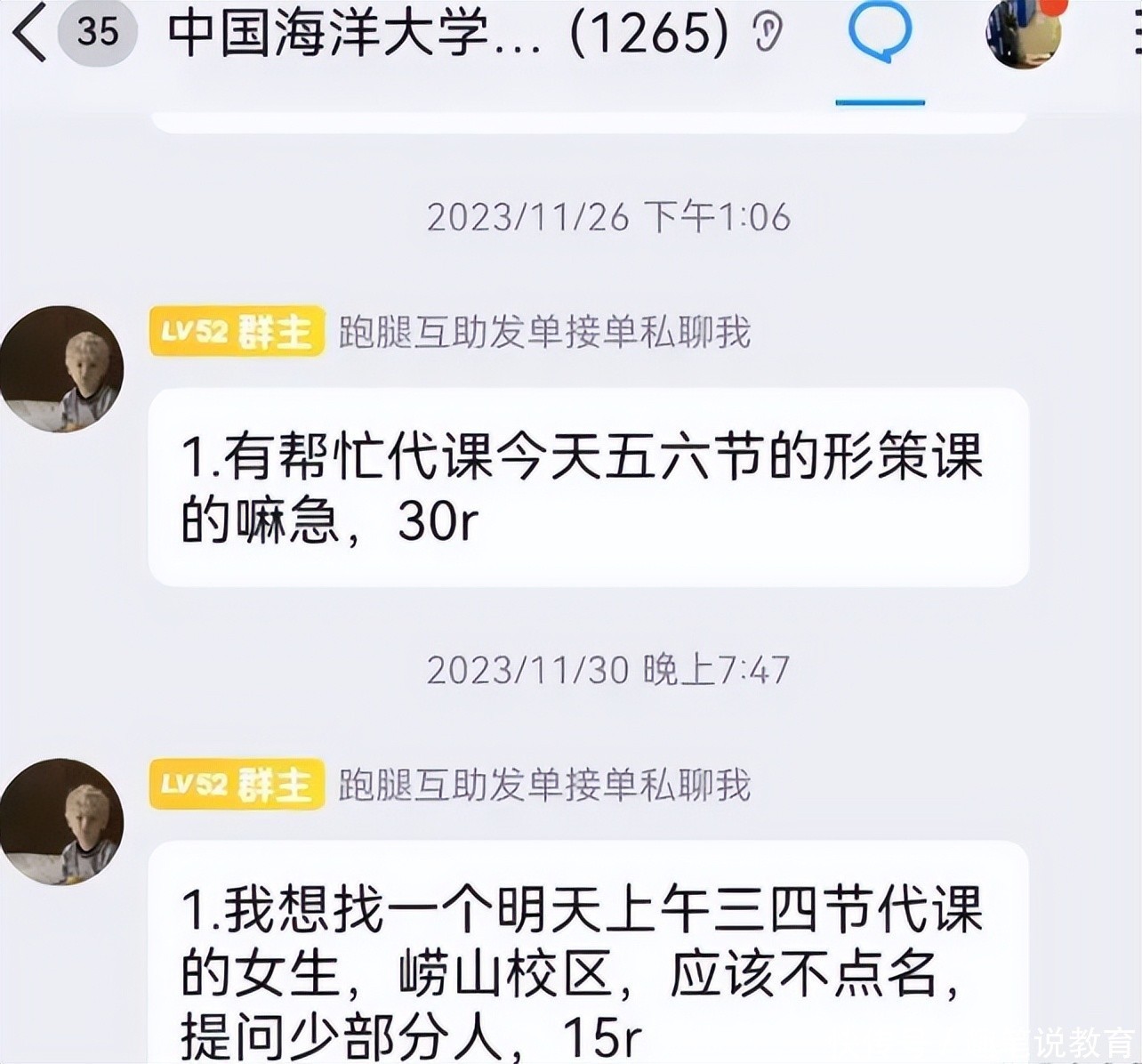Open the group menu at top right
The height and width of the screenshot is (1064, 1142).
[1133, 32]
